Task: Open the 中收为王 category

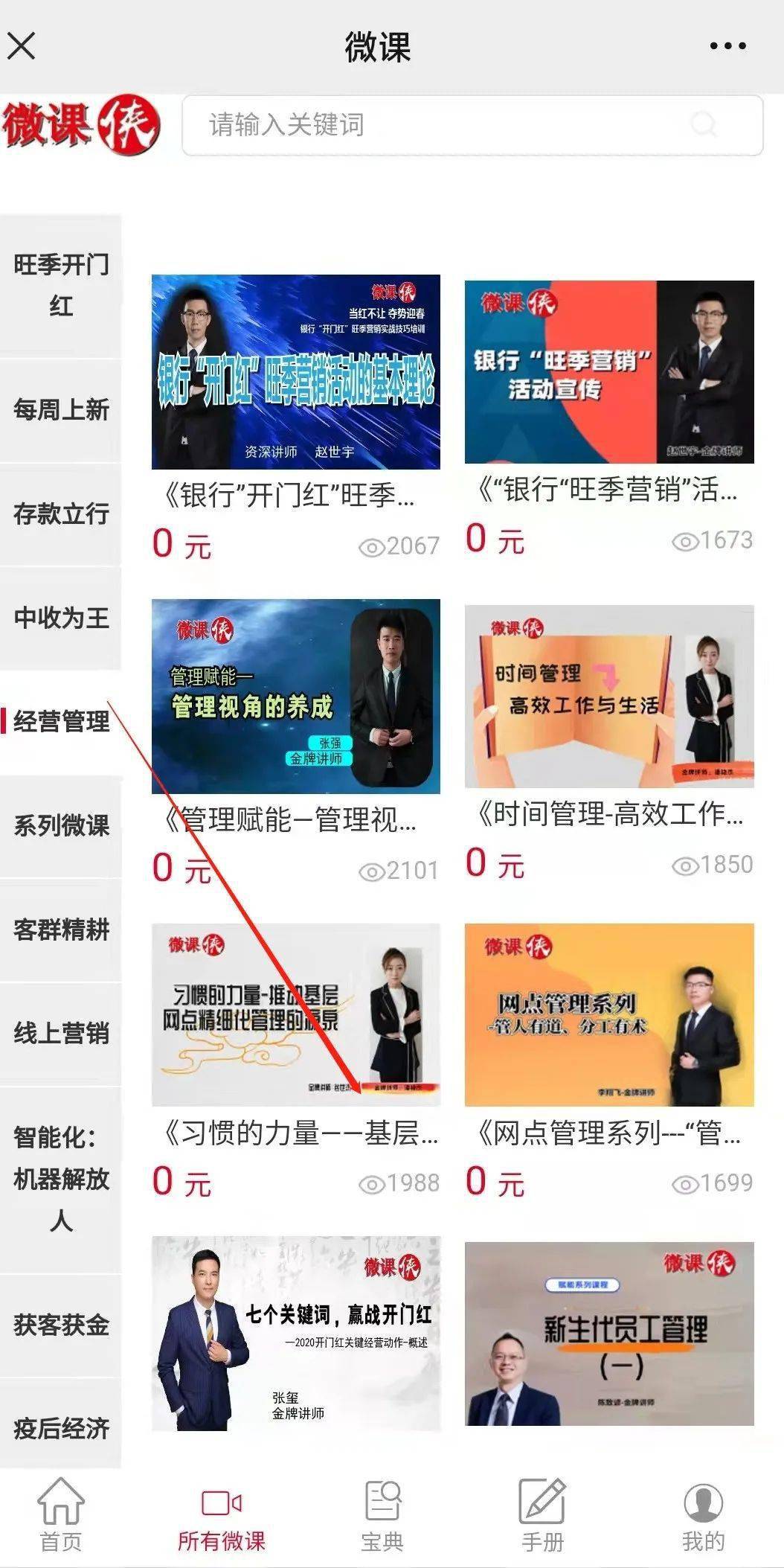Action: (61, 618)
